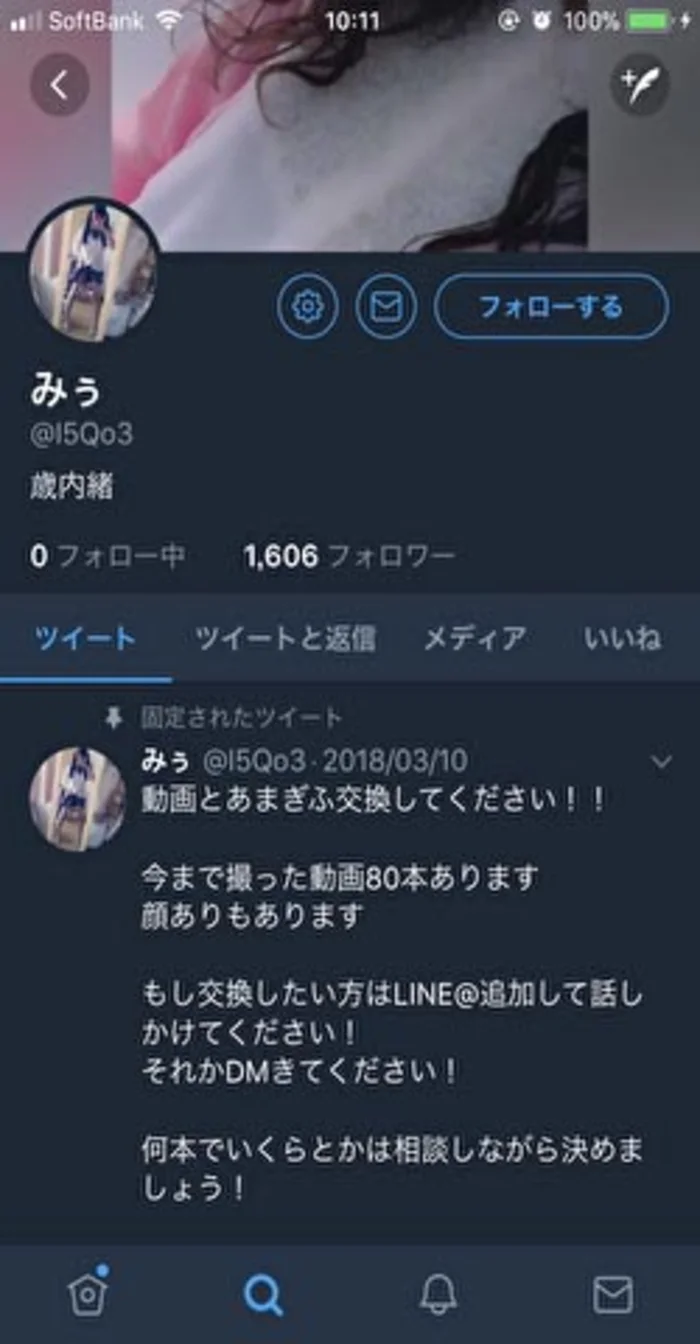The width and height of the screenshot is (700, 1344).
Task: Go back using the top arrow
Action: (x=59, y=85)
